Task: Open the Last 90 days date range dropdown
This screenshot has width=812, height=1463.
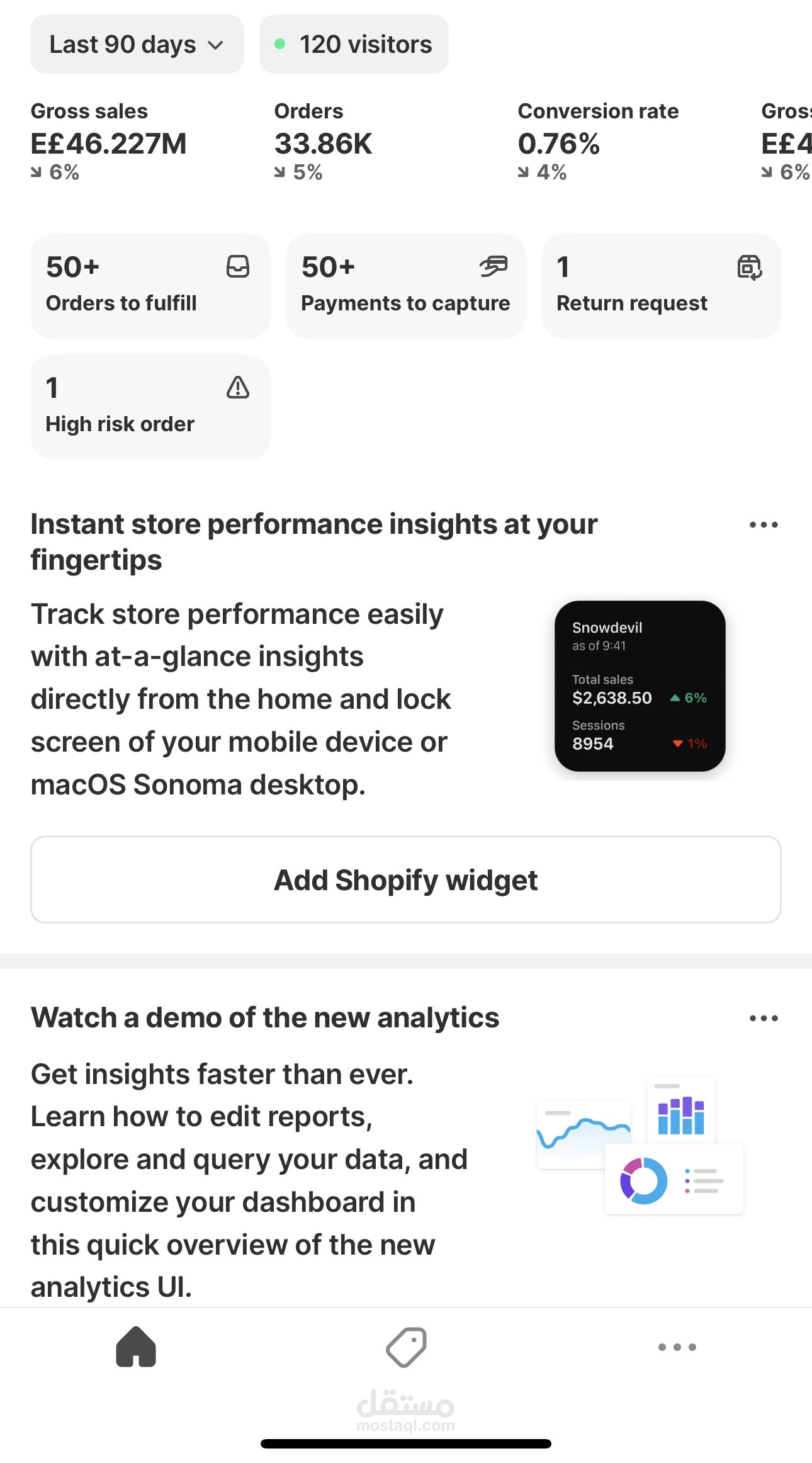Action: coord(137,45)
